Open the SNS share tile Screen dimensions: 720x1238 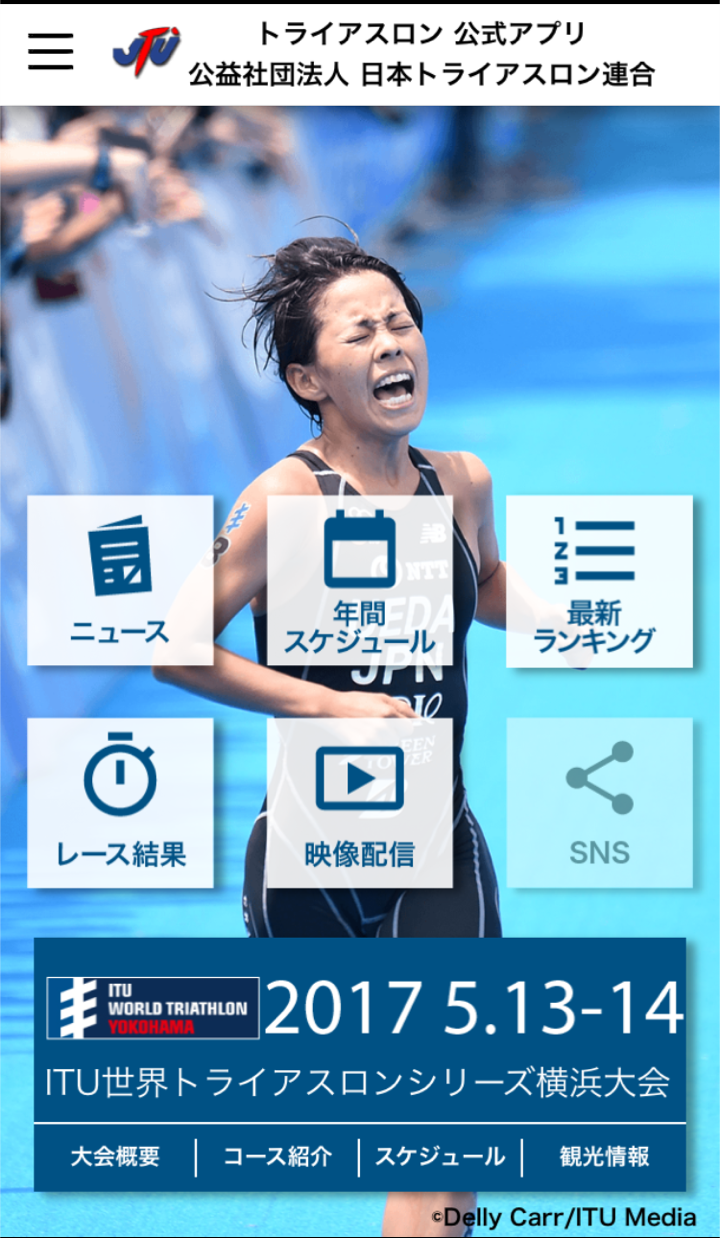pyautogui.click(x=599, y=802)
